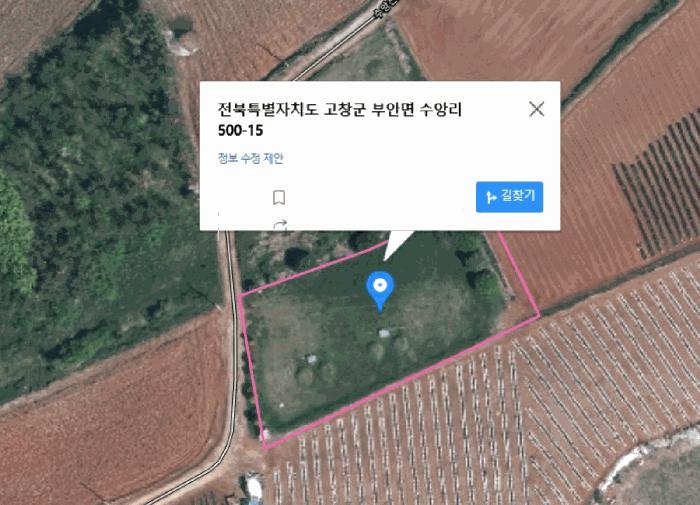Image resolution: width=700 pixels, height=505 pixels.
Task: Close the address info popup
Action: coord(537,109)
